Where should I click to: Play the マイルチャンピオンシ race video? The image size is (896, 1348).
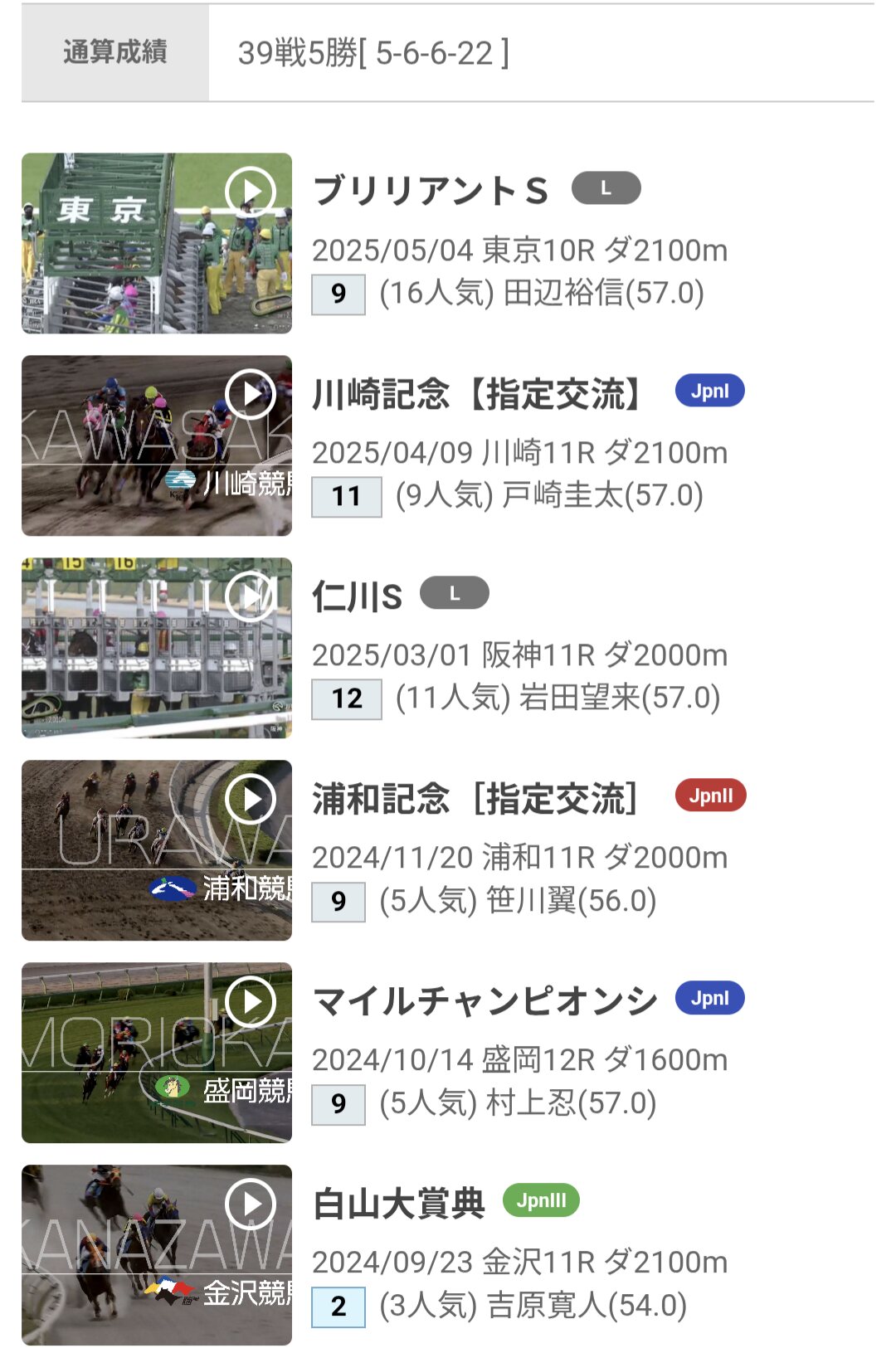tap(157, 1053)
